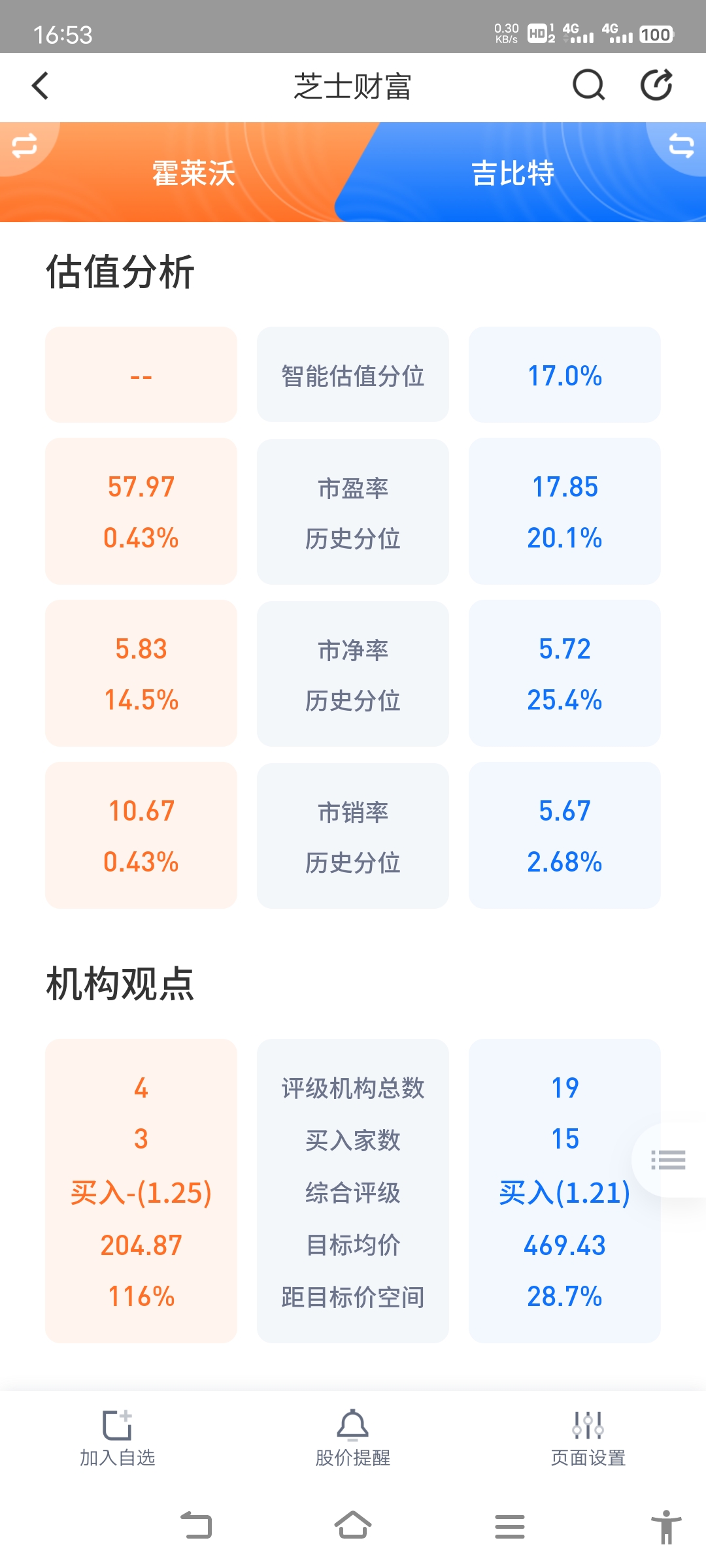The image size is (706, 1568).
Task: Tap the system home button
Action: (353, 1526)
